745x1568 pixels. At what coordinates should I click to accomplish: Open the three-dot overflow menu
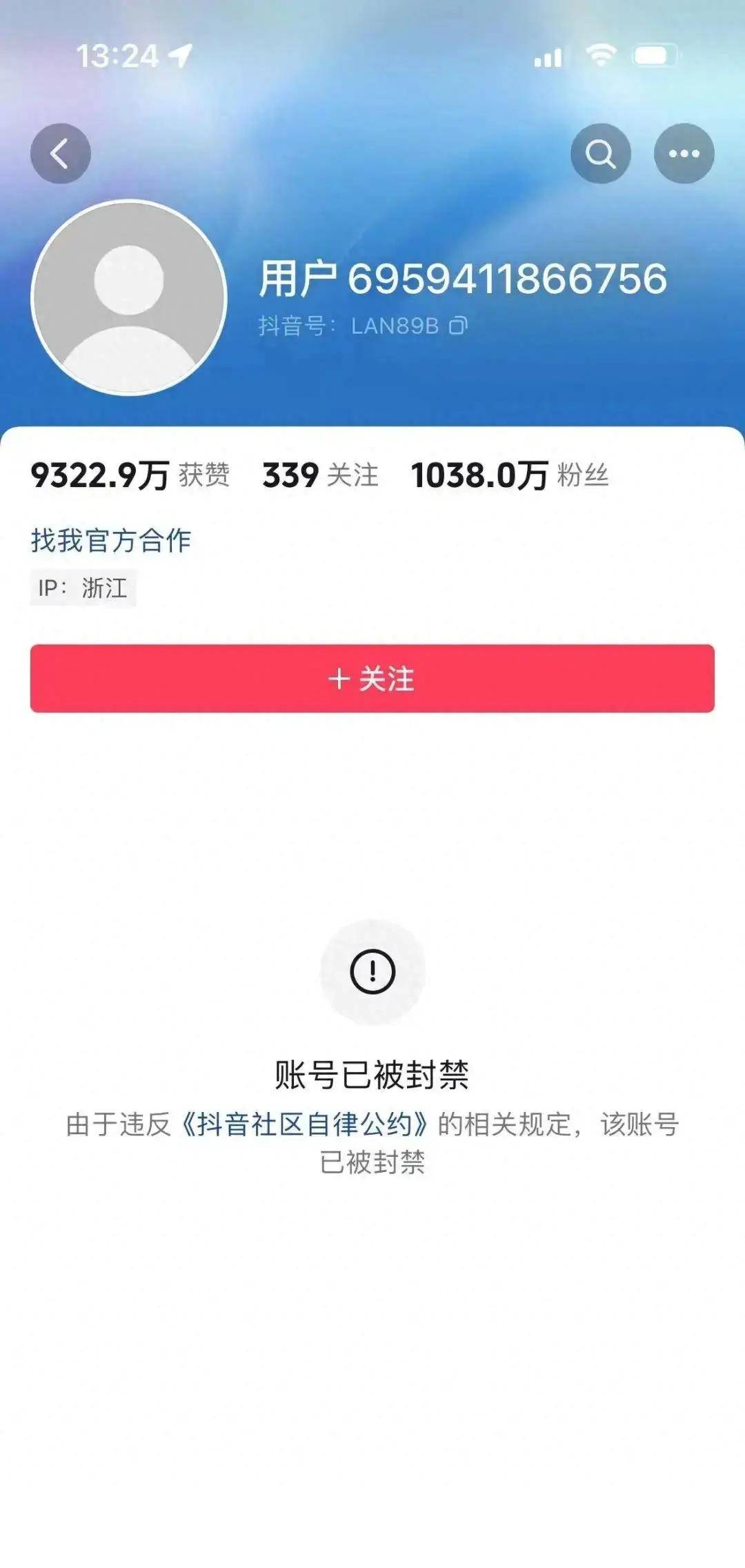click(684, 153)
